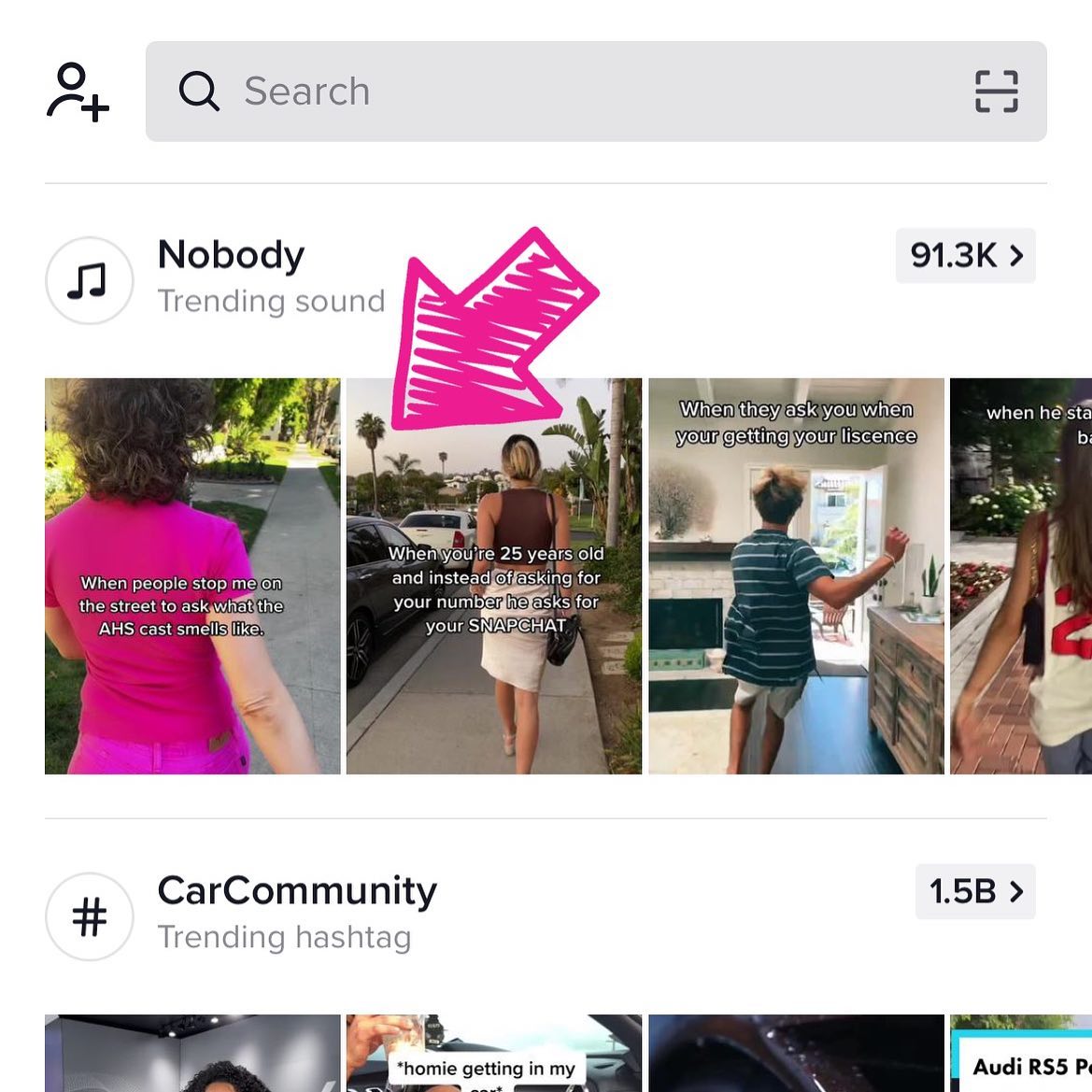Open the Nobody trending sound
Viewport: 1092px width, 1092px height.
click(231, 277)
